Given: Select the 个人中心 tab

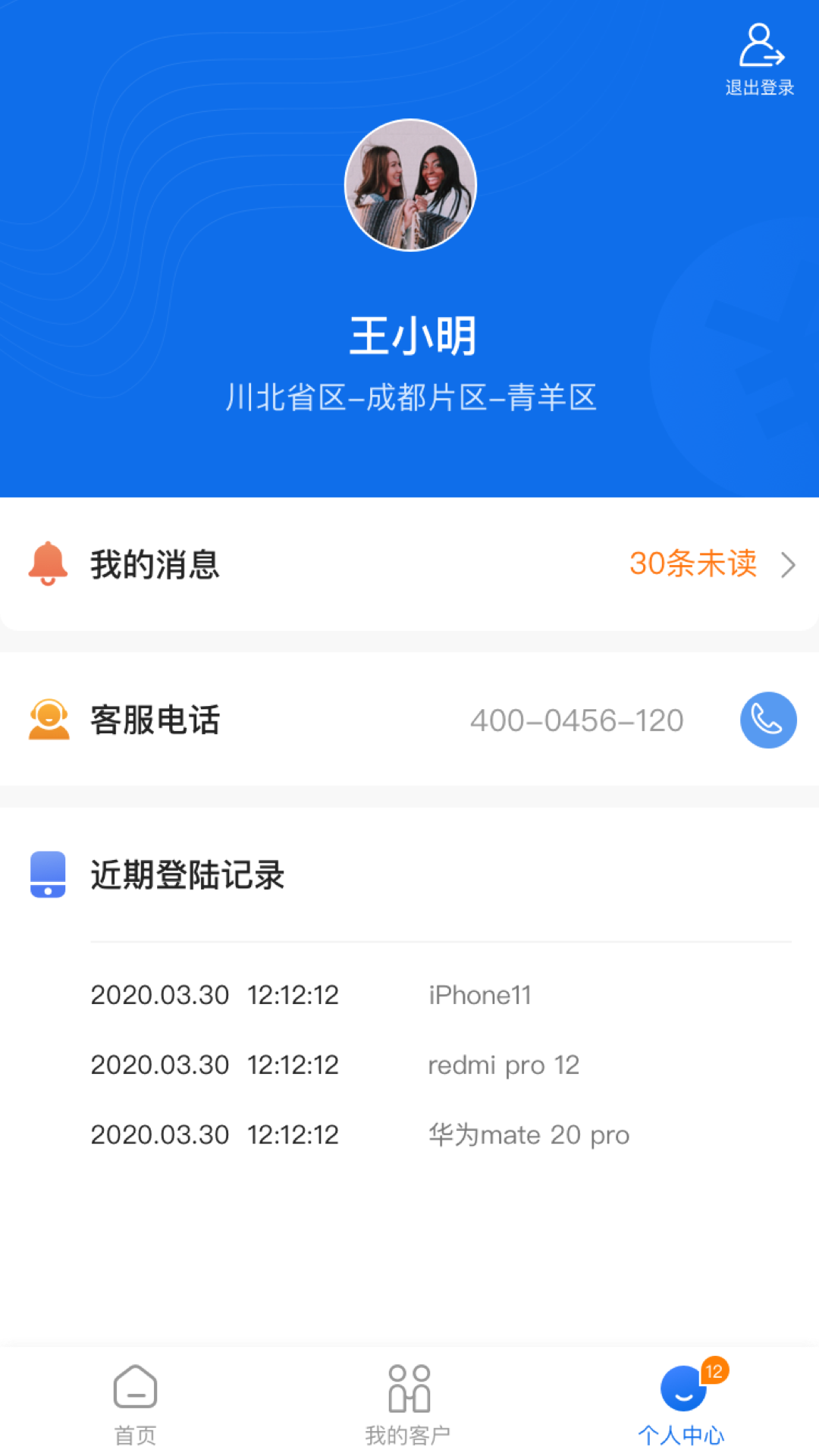Looking at the screenshot, I should pyautogui.click(x=682, y=1403).
